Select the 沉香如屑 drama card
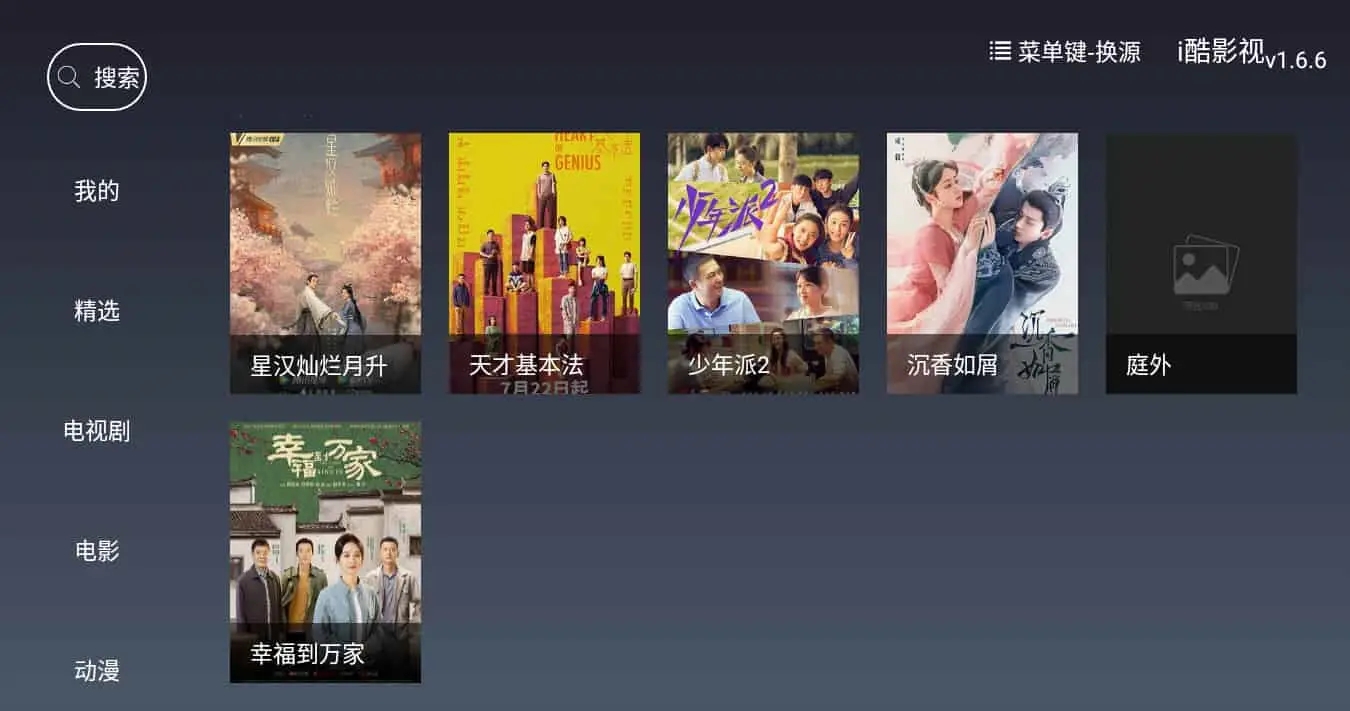Screen dimensions: 1350x711 point(982,263)
